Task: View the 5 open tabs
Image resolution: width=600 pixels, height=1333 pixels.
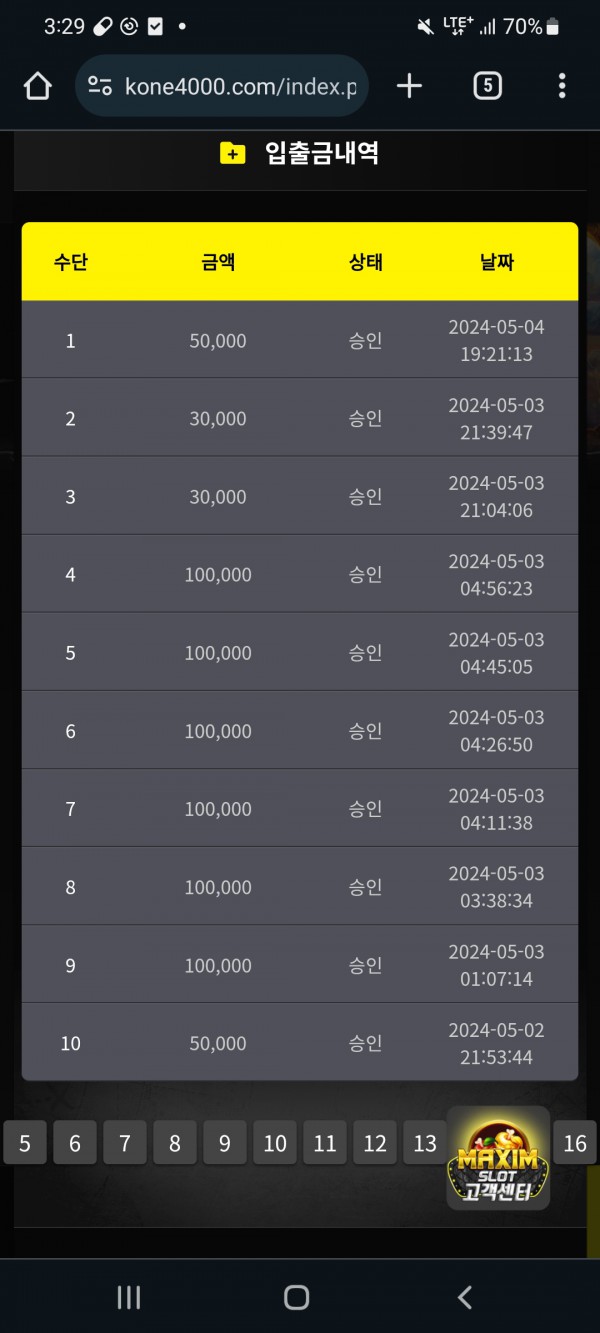Action: click(x=487, y=87)
